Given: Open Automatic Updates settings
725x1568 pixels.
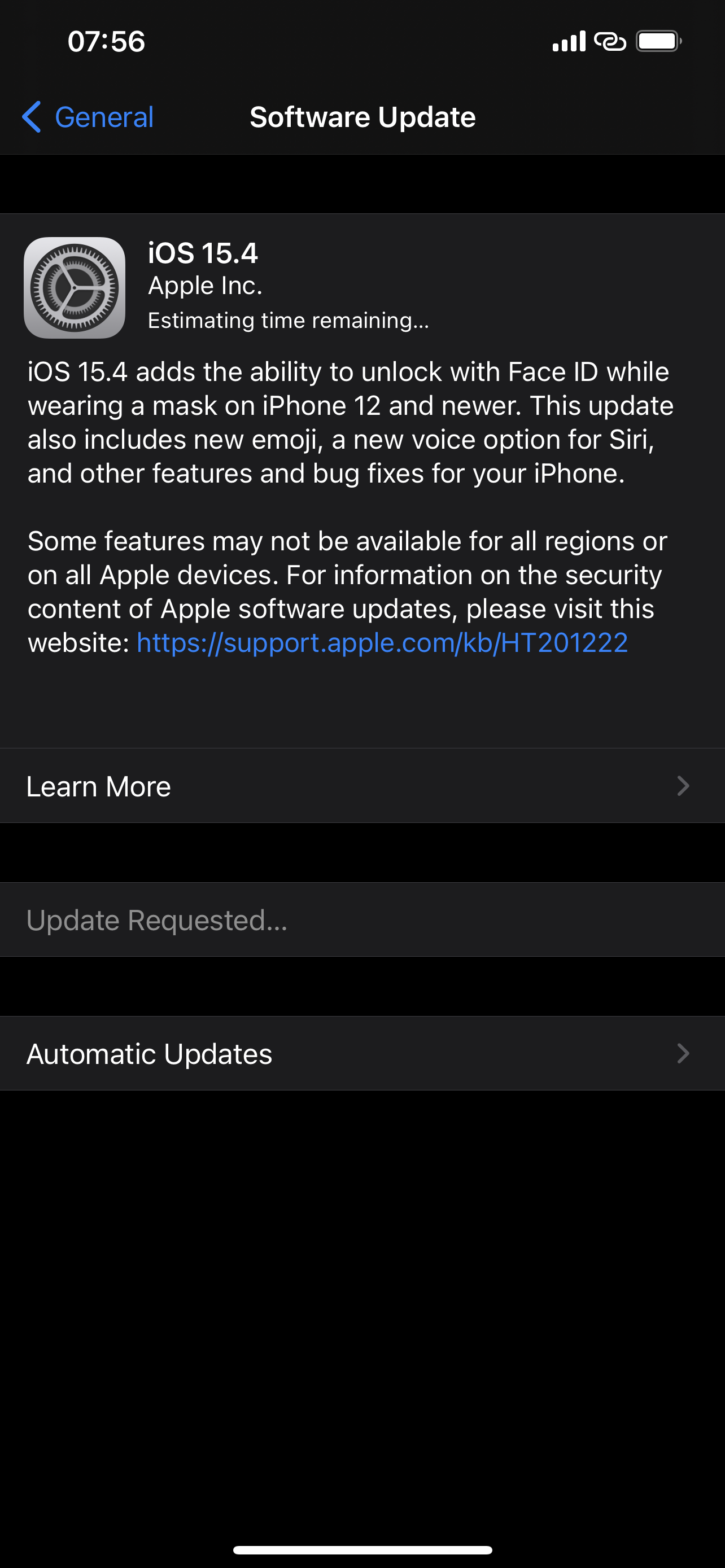Looking at the screenshot, I should 362,1054.
